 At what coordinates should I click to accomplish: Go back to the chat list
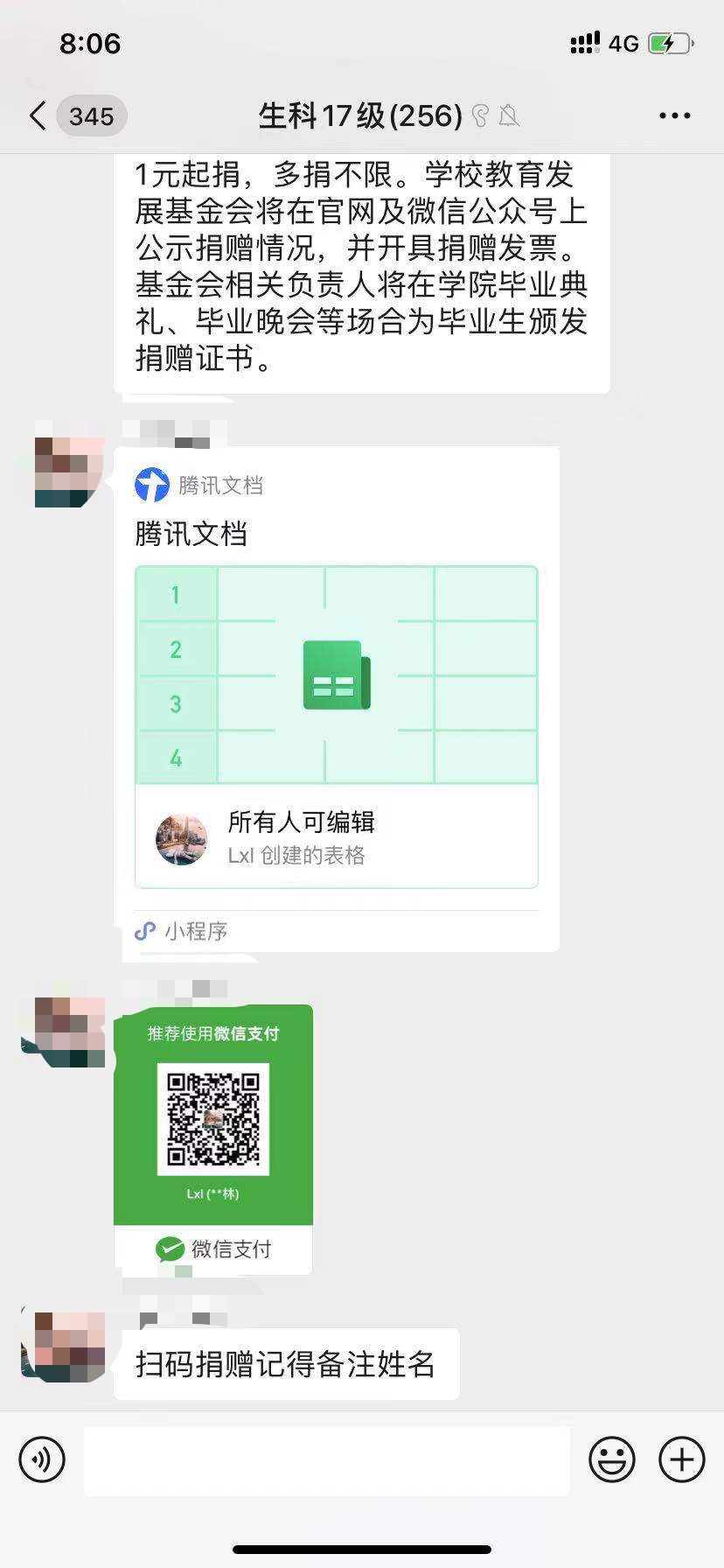(38, 115)
